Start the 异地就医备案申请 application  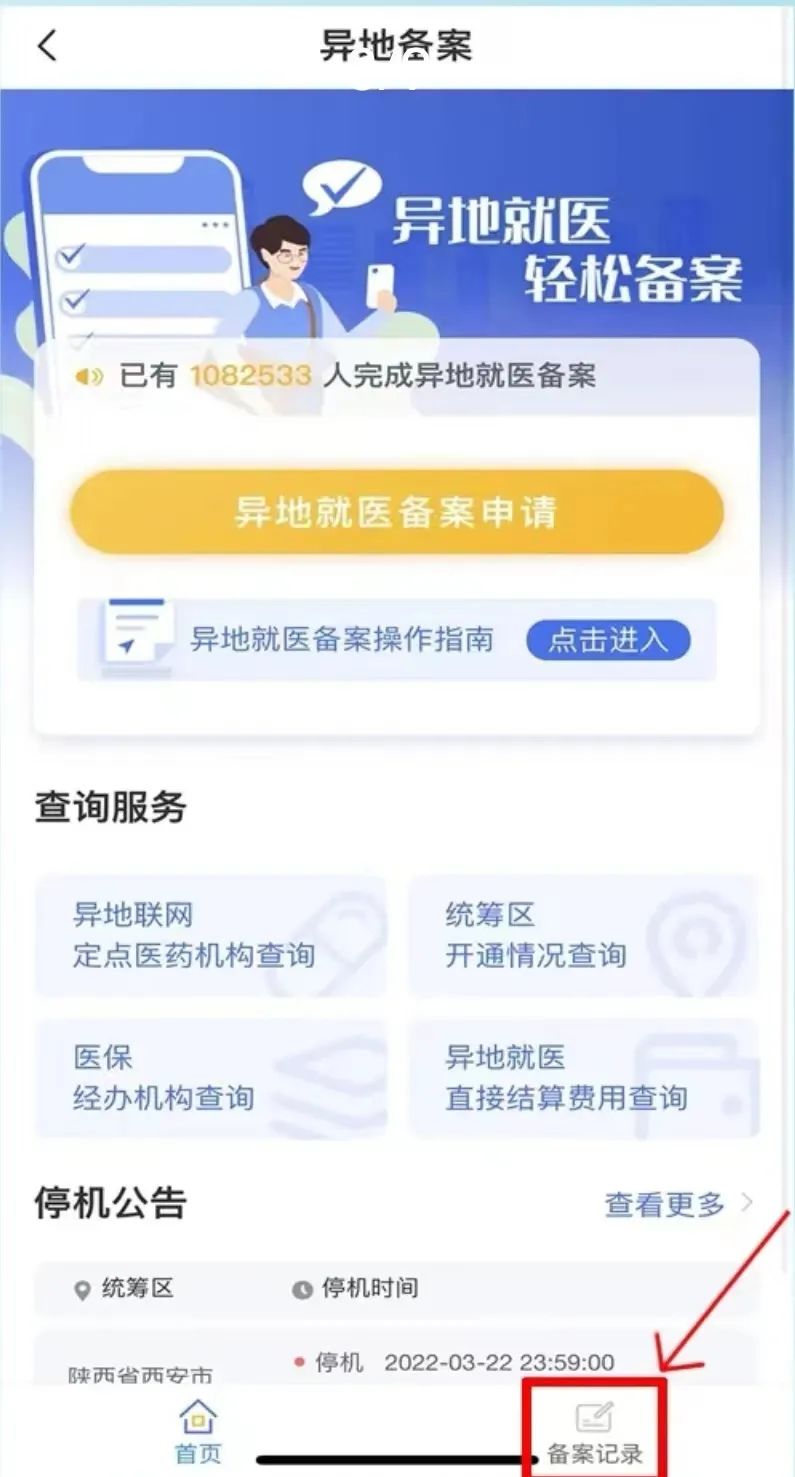396,512
